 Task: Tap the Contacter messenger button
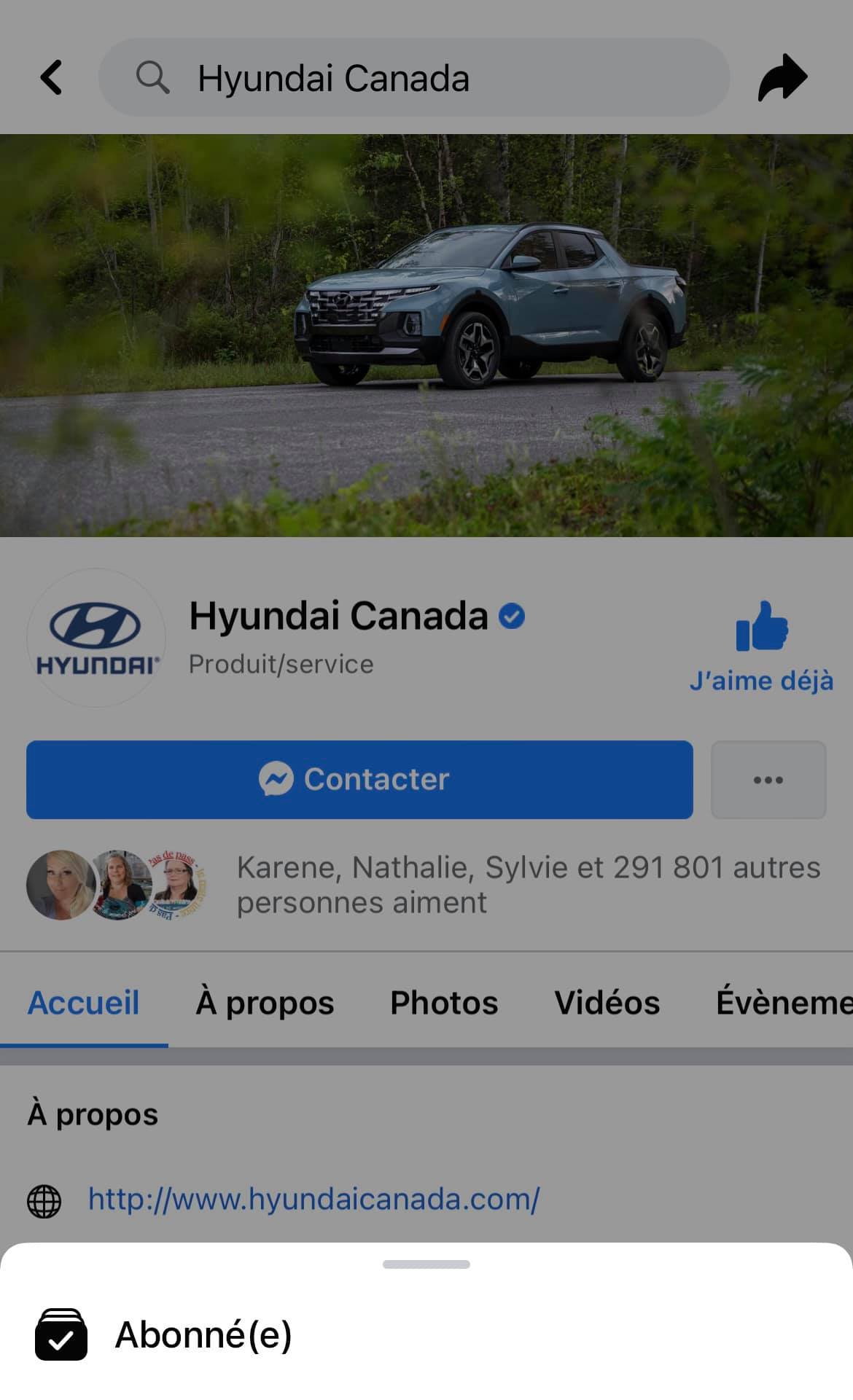click(x=359, y=779)
